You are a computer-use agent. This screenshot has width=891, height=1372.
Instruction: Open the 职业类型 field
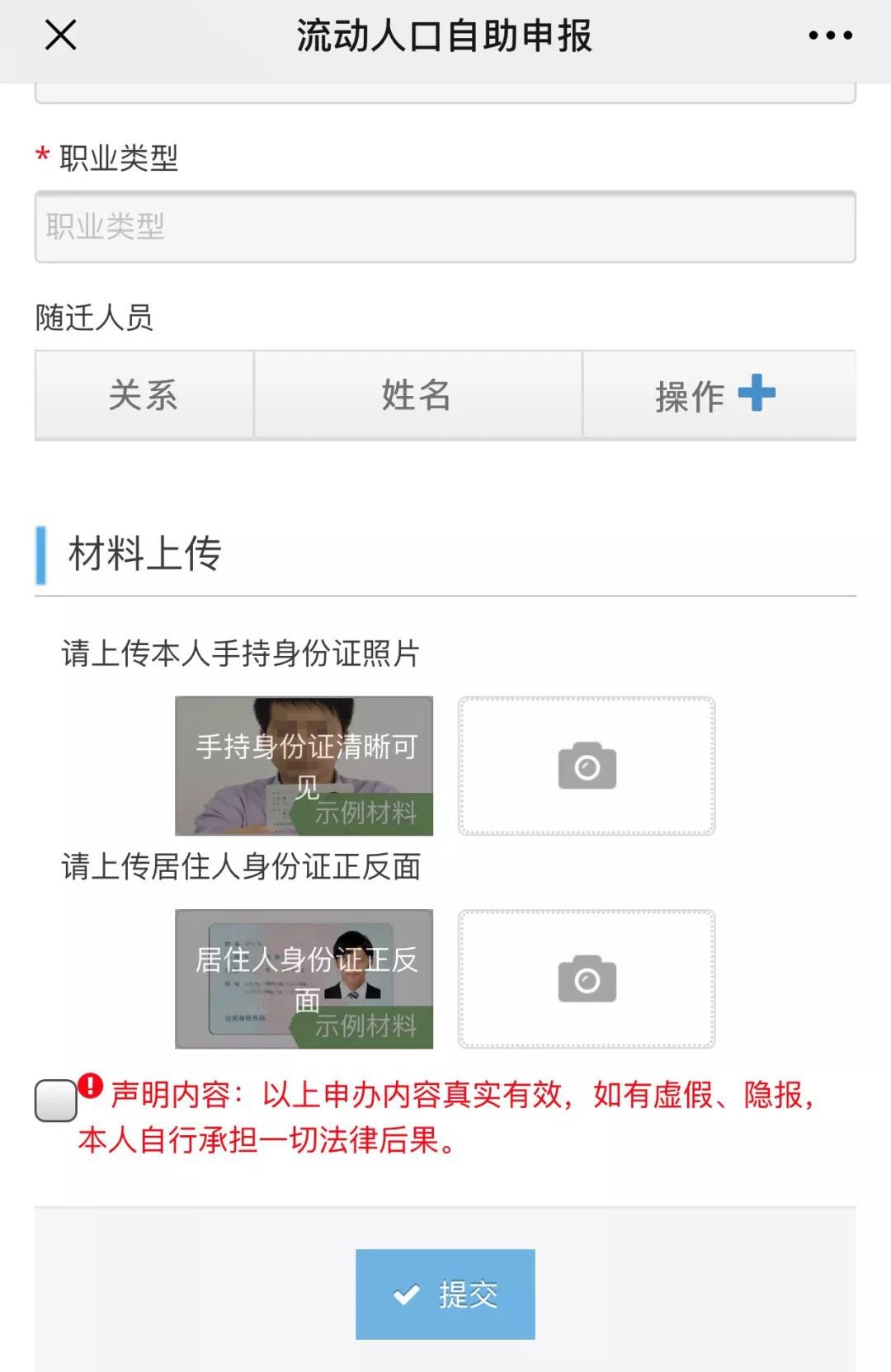coord(445,227)
